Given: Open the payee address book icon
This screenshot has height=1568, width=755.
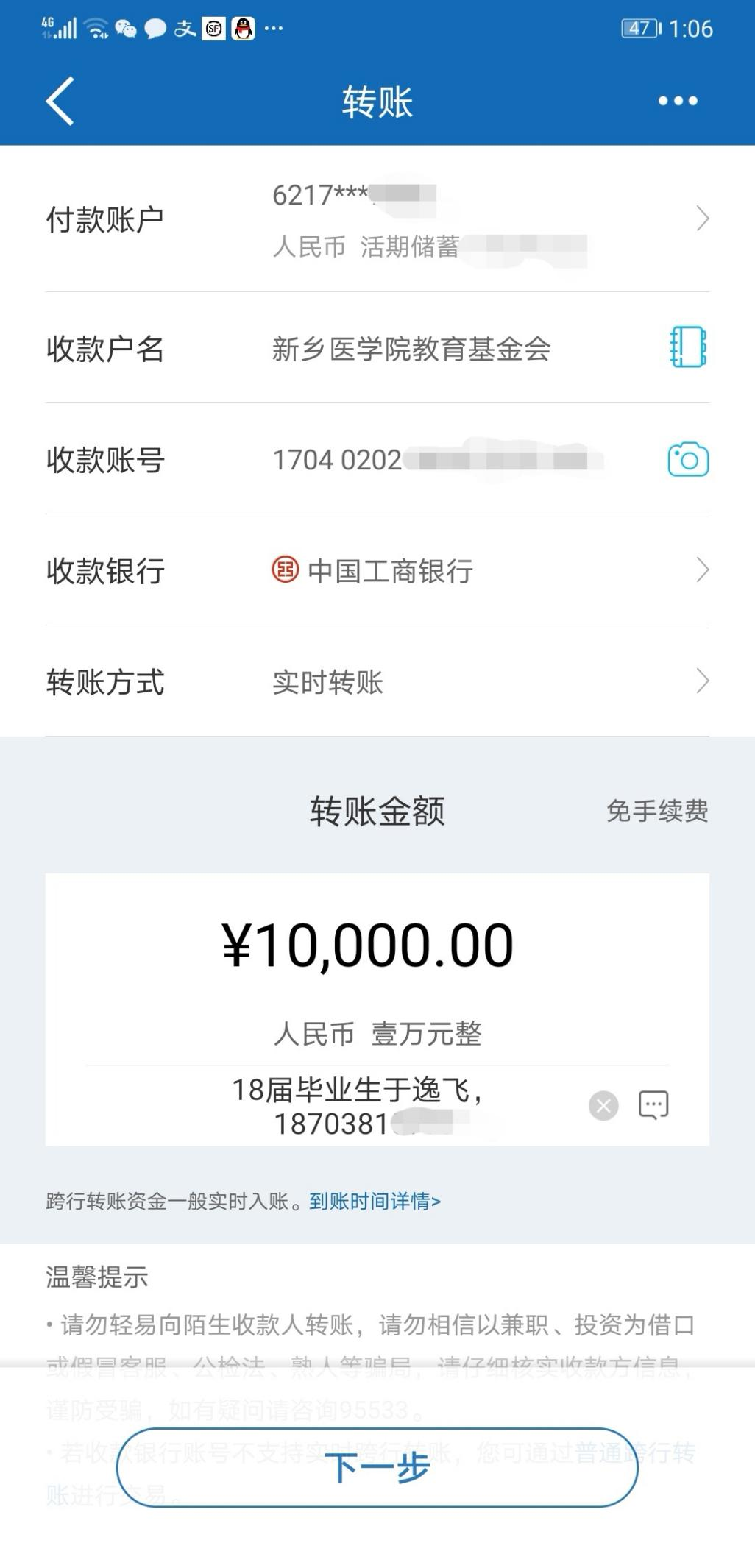Looking at the screenshot, I should (688, 347).
